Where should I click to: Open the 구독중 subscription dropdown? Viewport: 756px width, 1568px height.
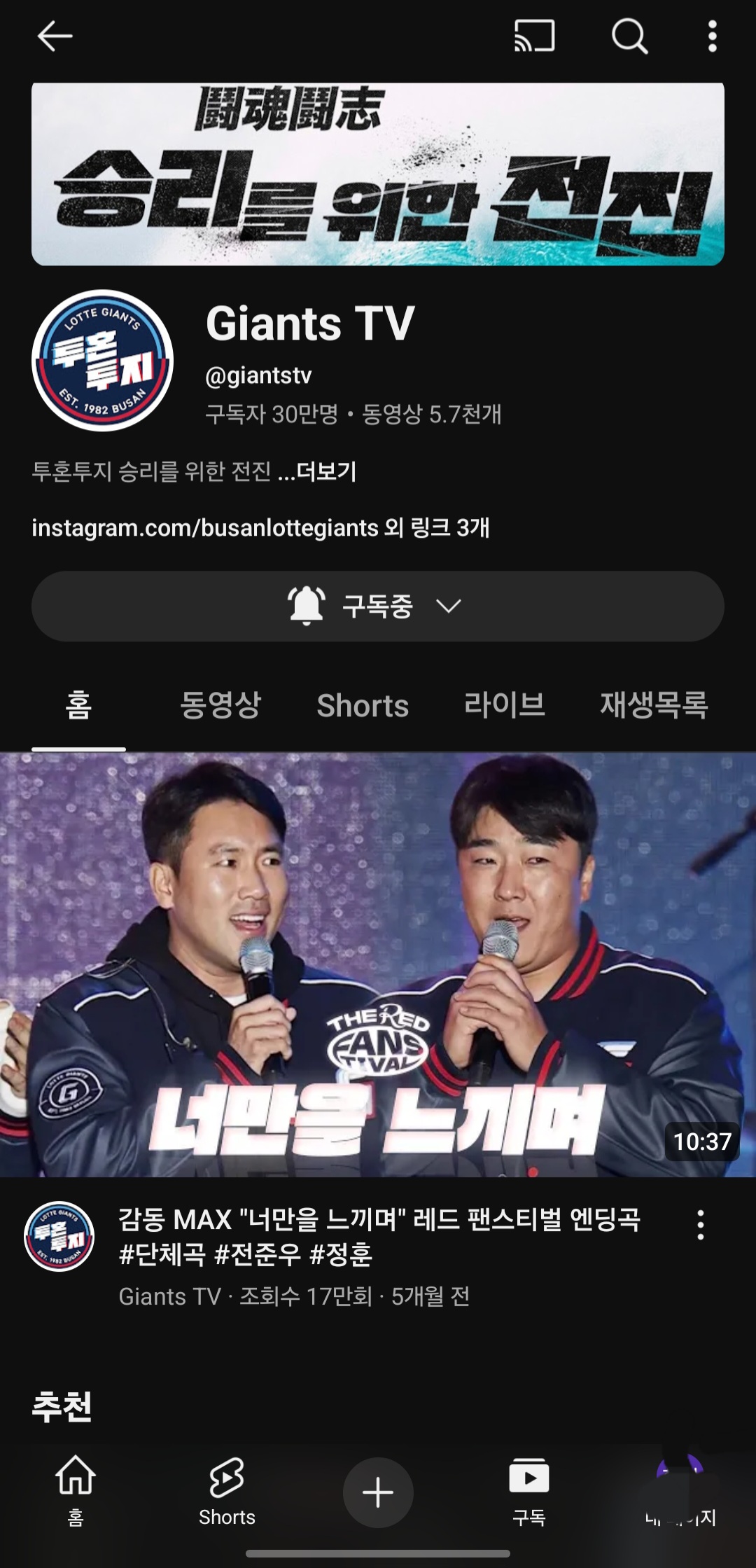(378, 606)
